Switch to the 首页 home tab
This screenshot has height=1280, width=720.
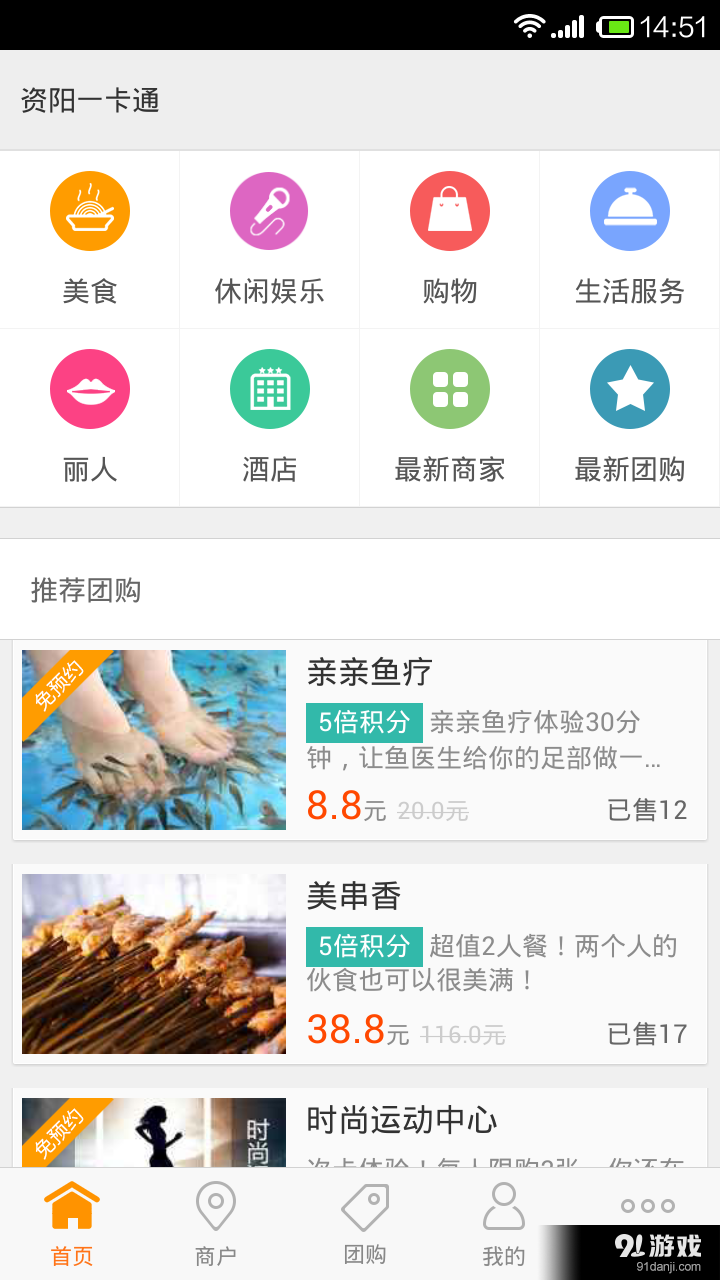coord(70,1220)
